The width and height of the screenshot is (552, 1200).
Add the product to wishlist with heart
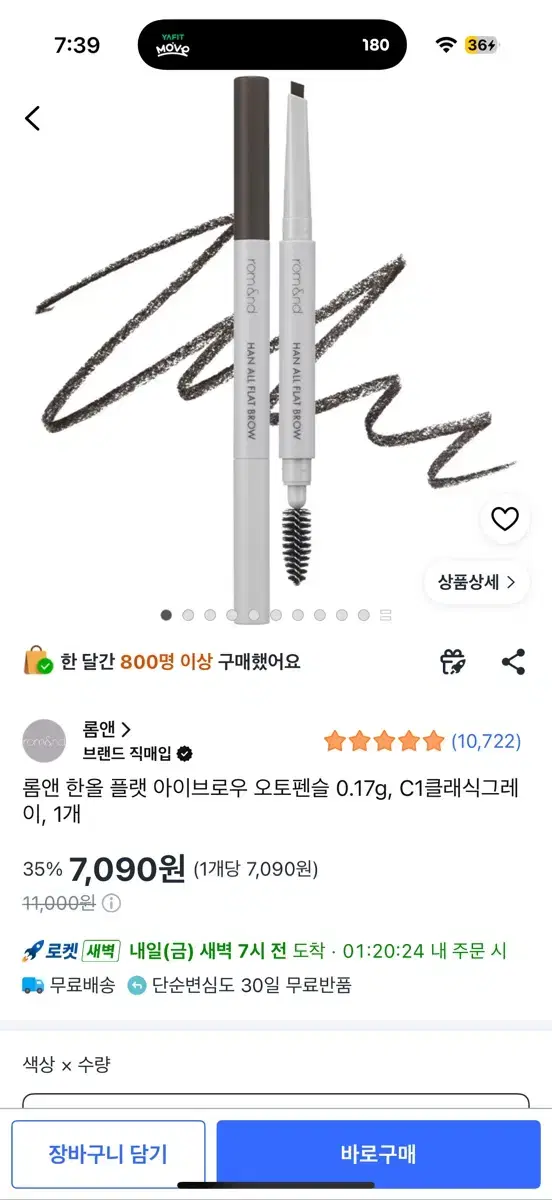point(505,519)
